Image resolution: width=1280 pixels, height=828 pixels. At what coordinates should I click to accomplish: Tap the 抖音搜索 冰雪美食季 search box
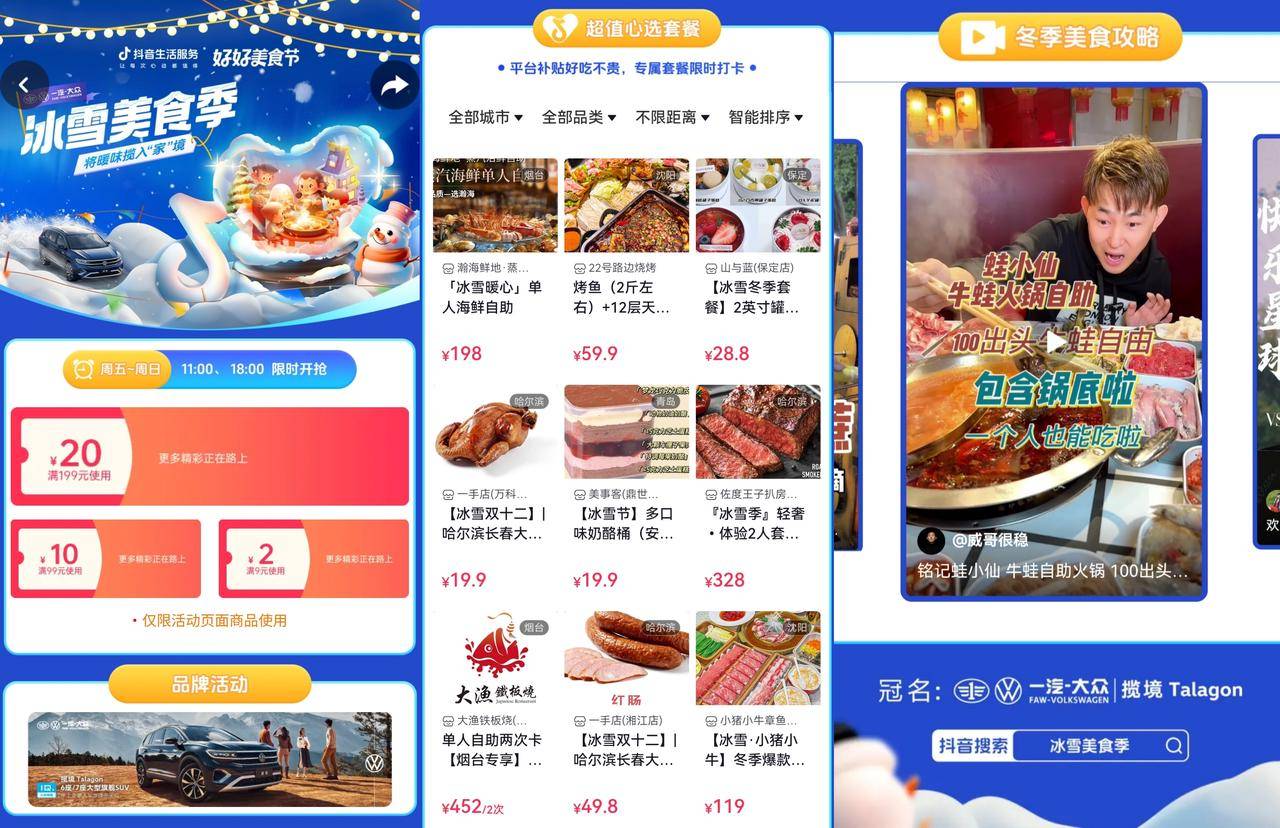(1088, 746)
